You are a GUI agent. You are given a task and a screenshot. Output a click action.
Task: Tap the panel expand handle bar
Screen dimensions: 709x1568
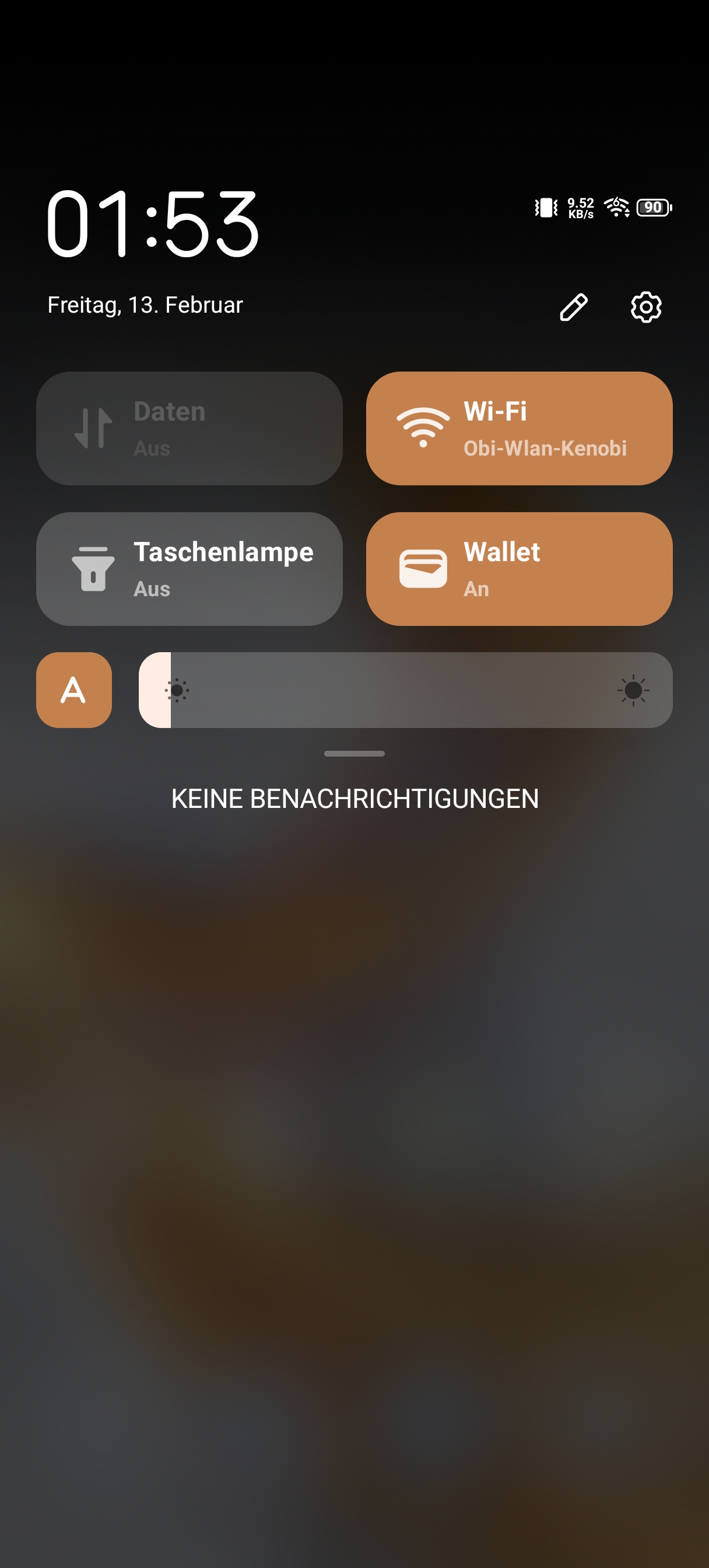(354, 754)
